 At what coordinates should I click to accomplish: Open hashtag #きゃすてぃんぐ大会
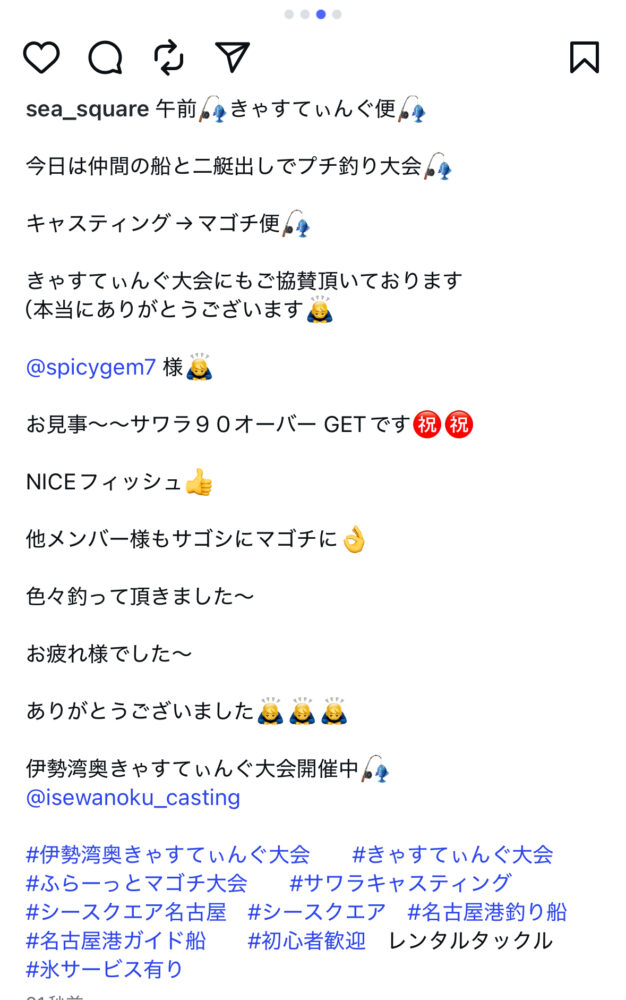(453, 855)
